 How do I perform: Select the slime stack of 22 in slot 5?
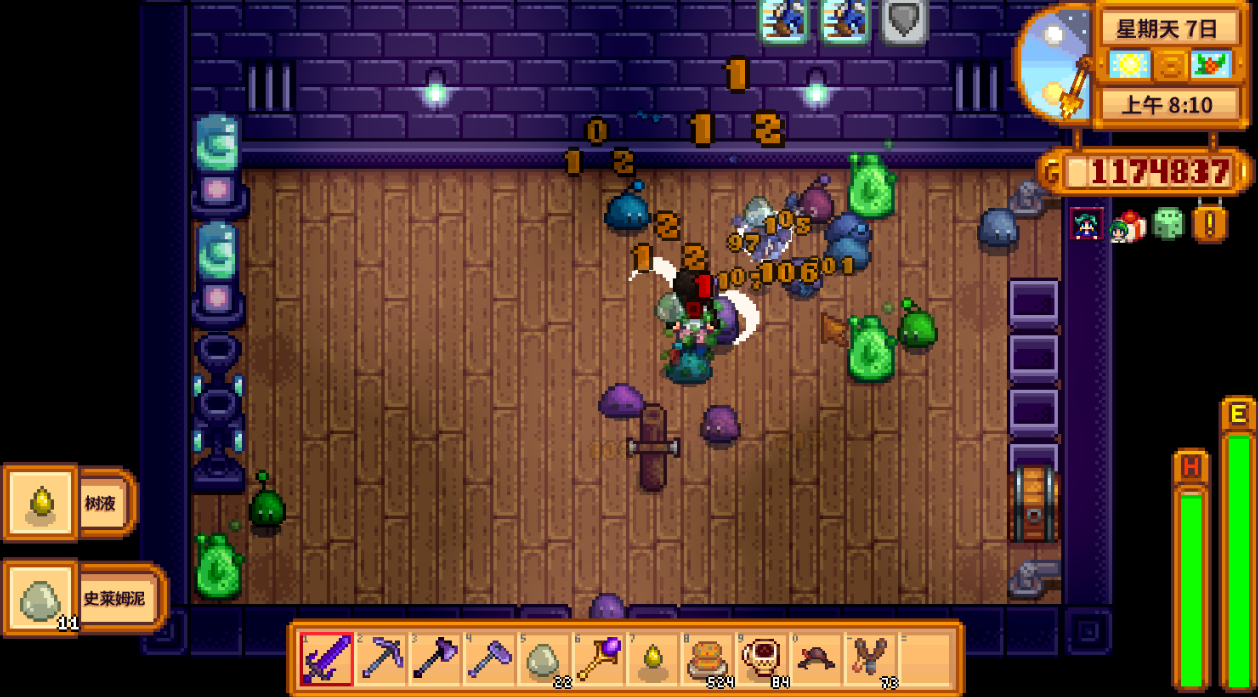543,659
